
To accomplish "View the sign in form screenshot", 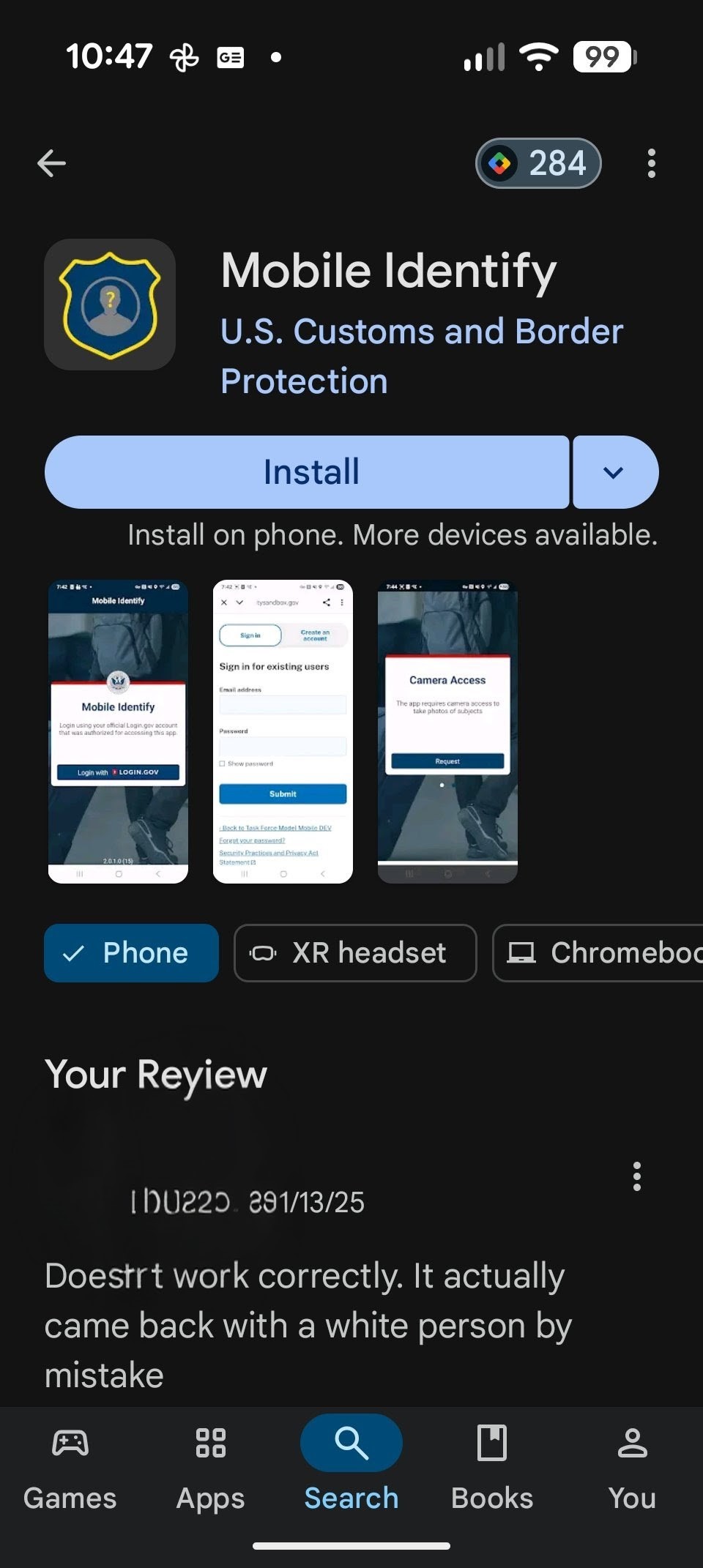I will point(283,731).
